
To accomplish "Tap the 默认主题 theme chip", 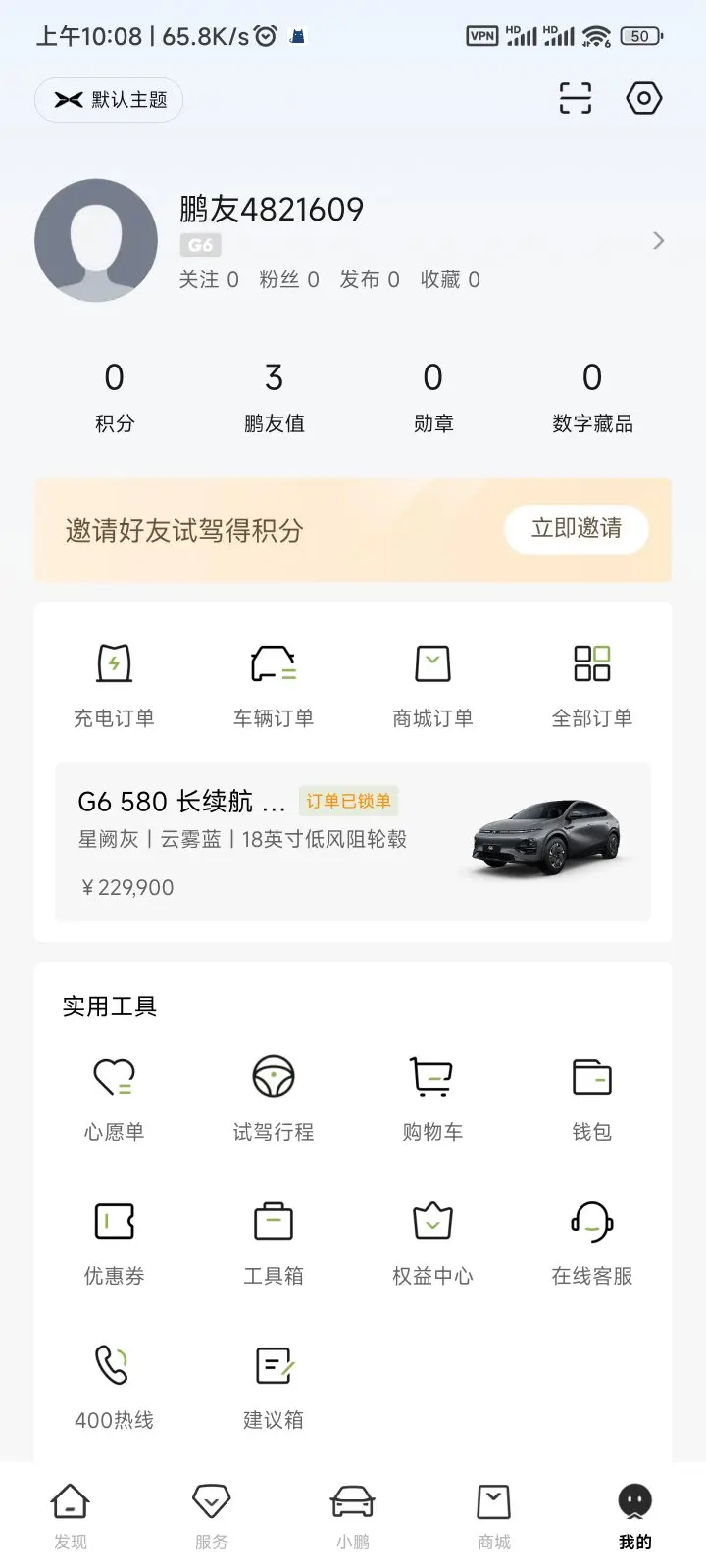I will [109, 100].
